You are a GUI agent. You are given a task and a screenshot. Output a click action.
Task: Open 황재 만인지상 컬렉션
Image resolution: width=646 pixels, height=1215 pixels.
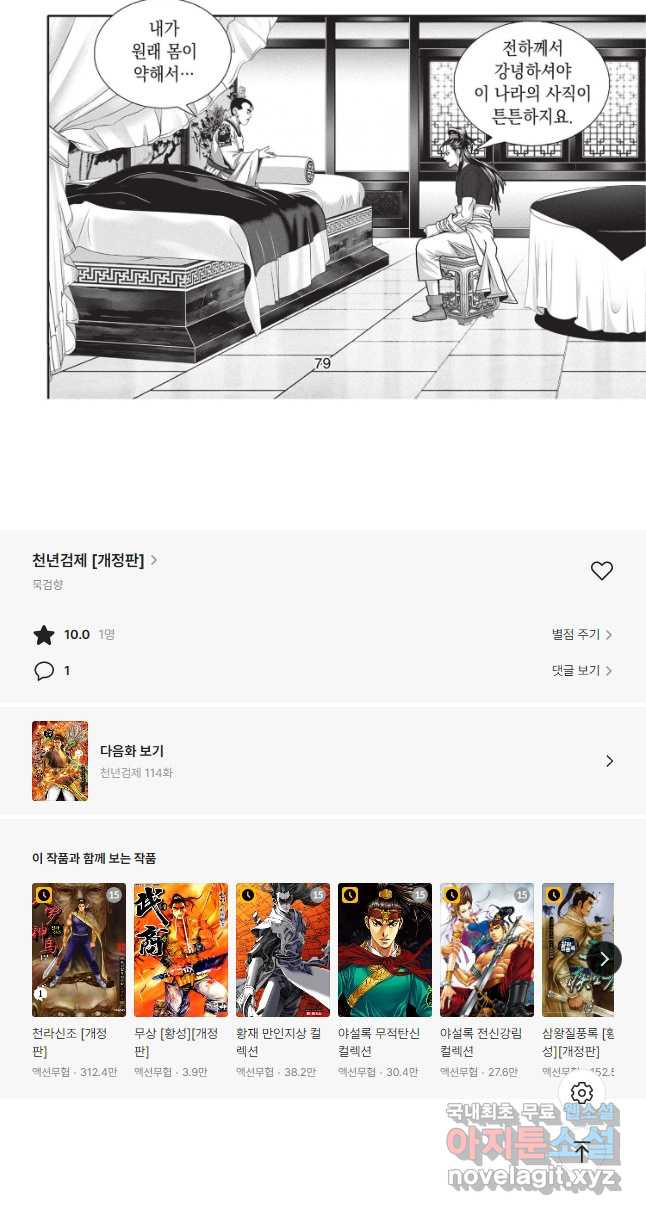283,950
